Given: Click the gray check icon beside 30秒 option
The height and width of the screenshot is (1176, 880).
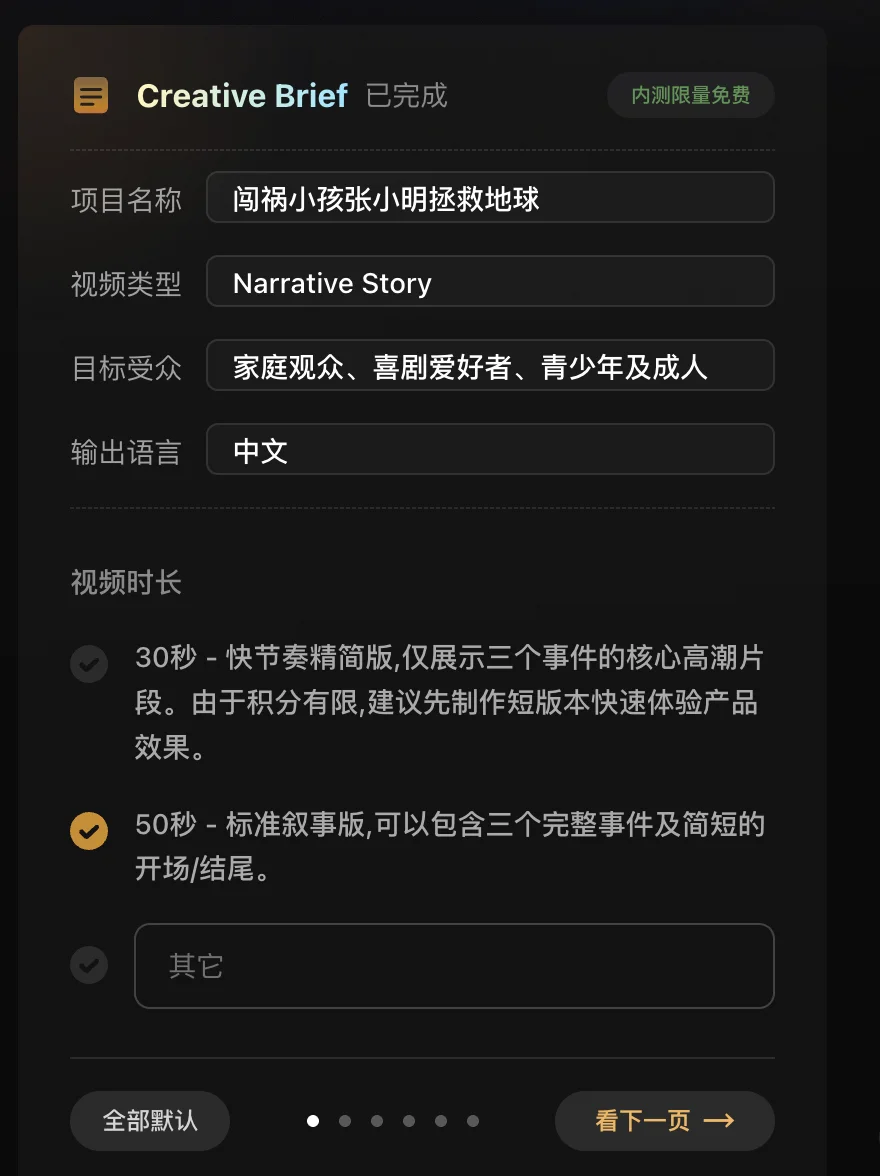Looking at the screenshot, I should 89,664.
